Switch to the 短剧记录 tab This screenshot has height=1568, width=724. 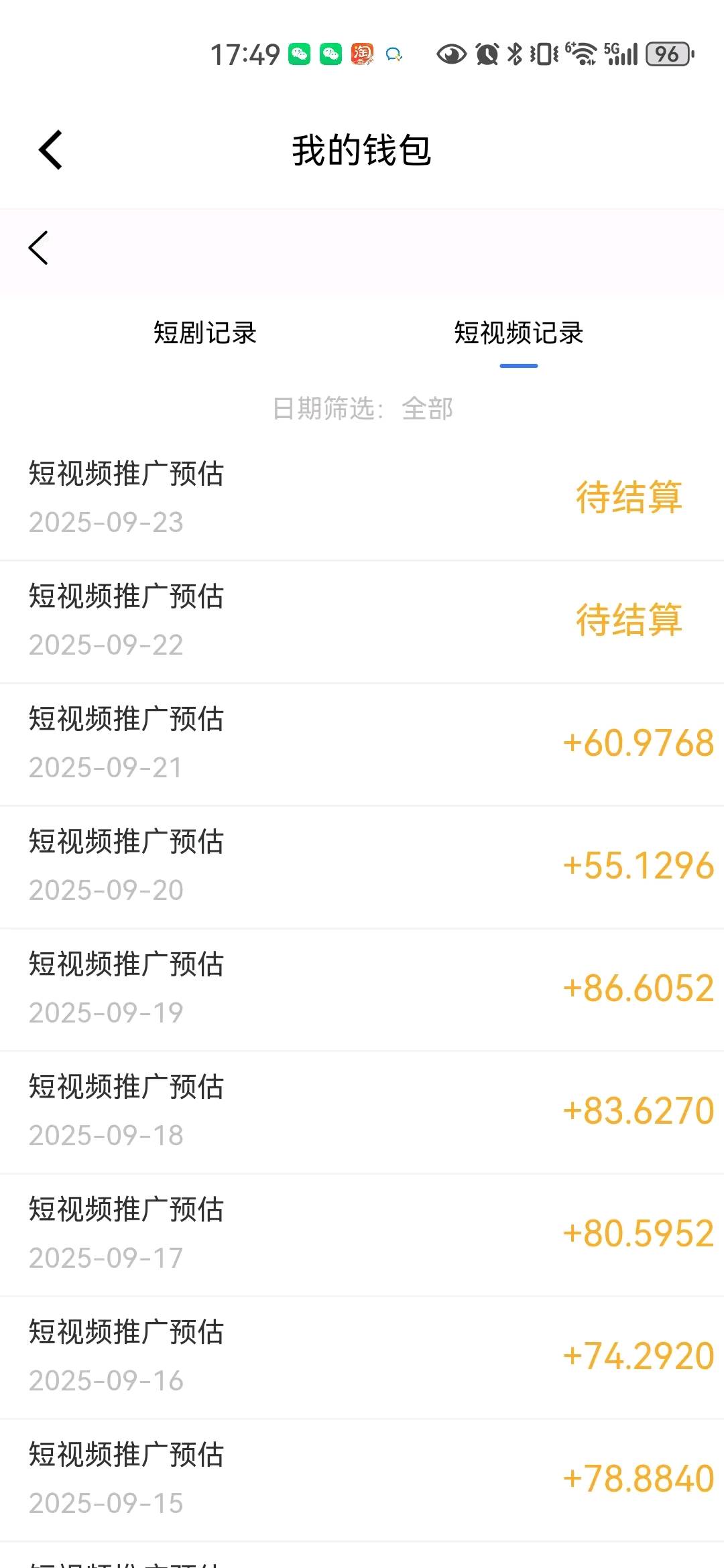(205, 333)
